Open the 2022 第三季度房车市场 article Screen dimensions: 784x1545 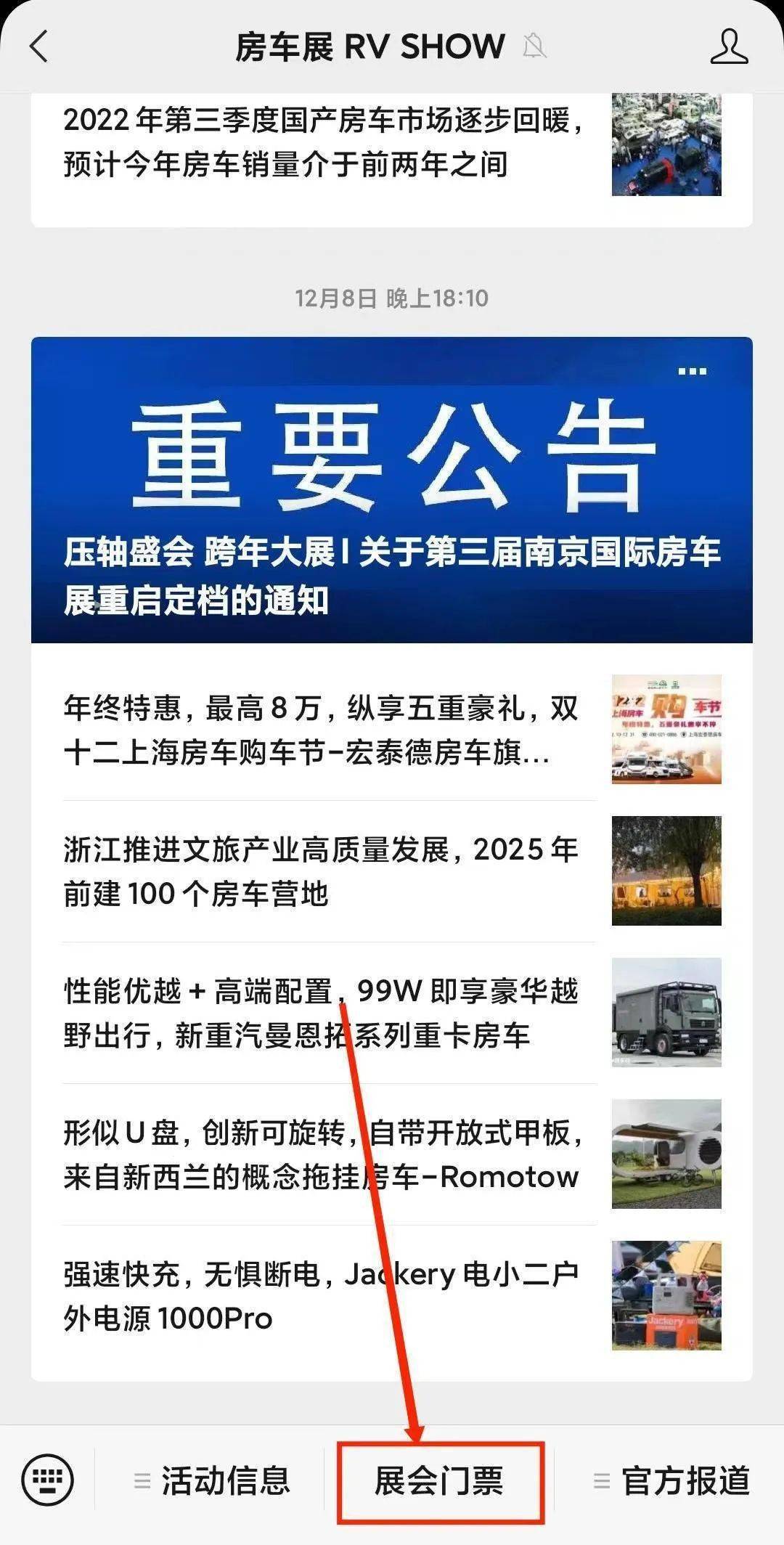click(319, 143)
